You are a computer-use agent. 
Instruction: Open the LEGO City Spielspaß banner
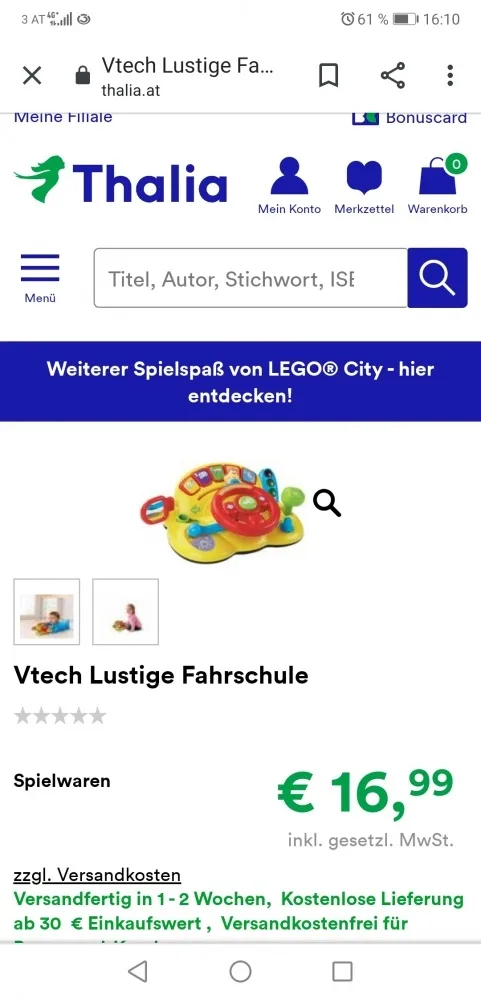(x=240, y=382)
